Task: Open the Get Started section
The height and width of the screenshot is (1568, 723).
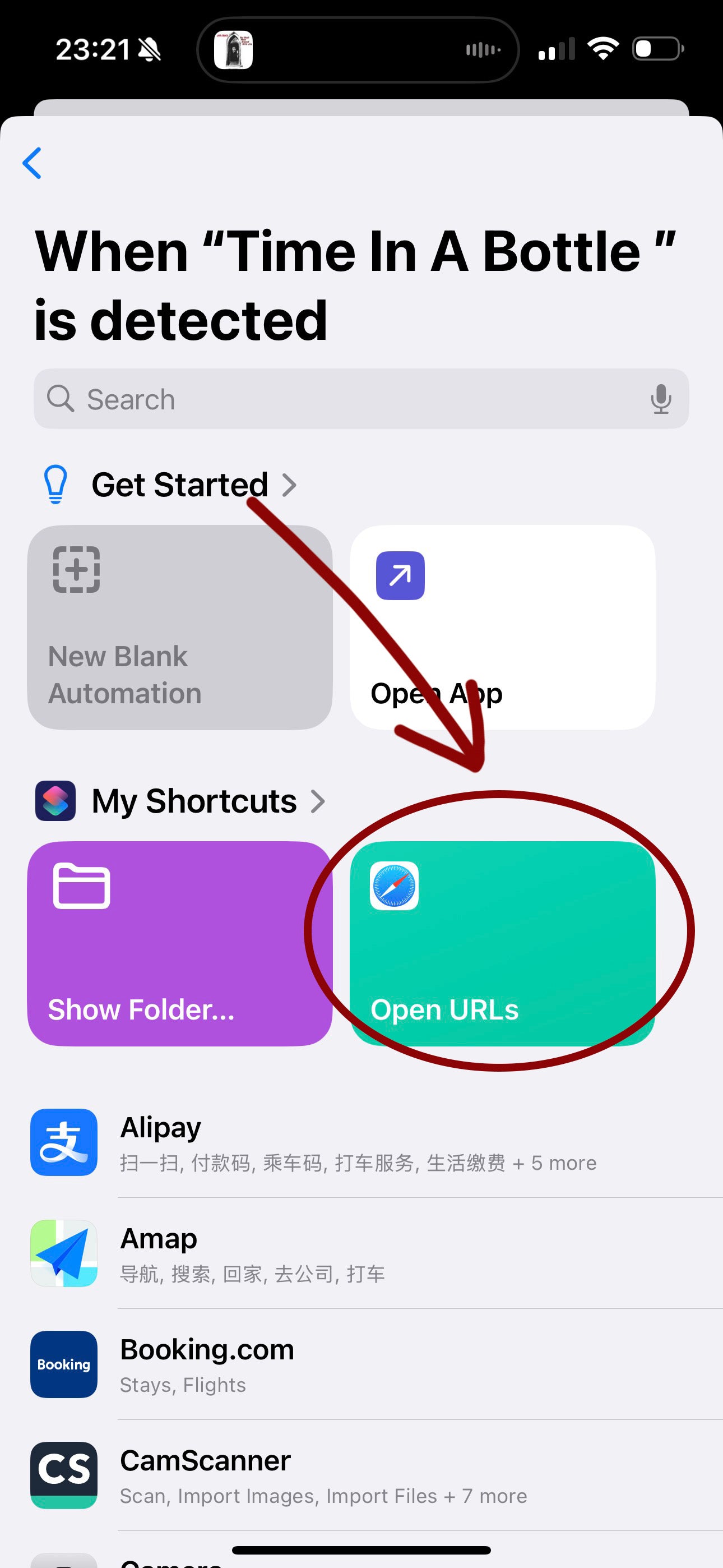Action: 193,485
